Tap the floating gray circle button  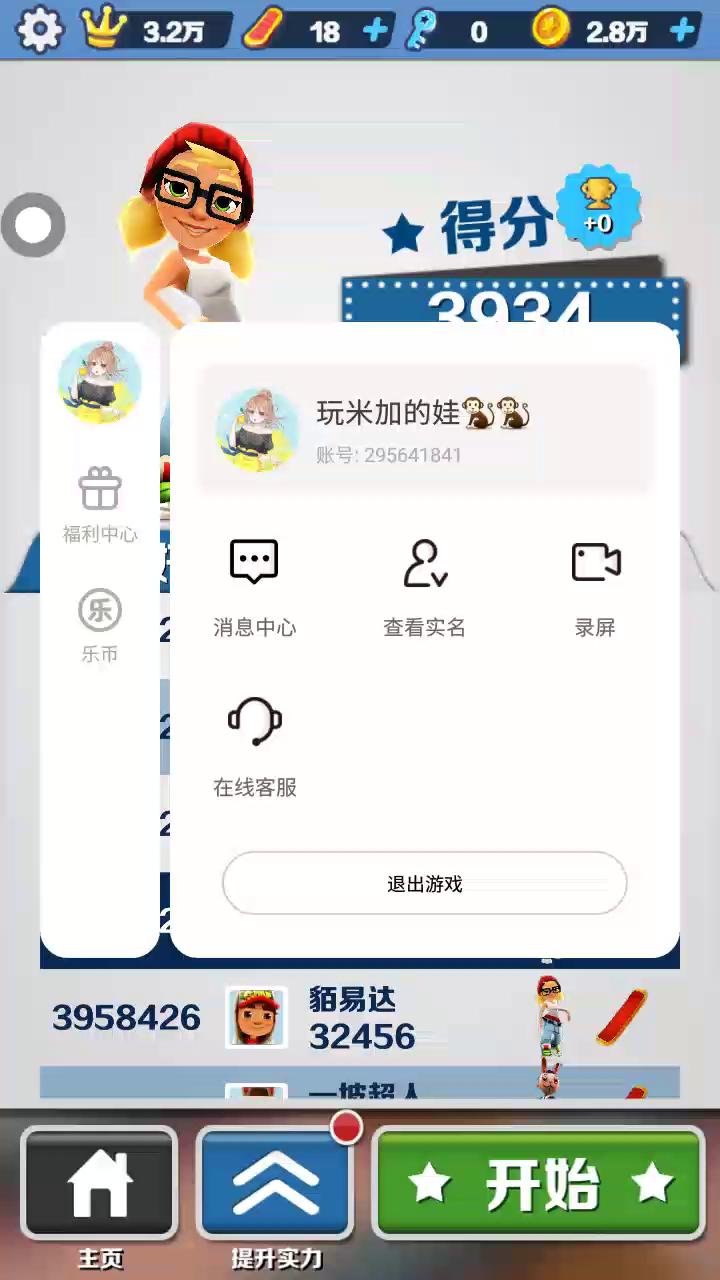pyautogui.click(x=33, y=225)
